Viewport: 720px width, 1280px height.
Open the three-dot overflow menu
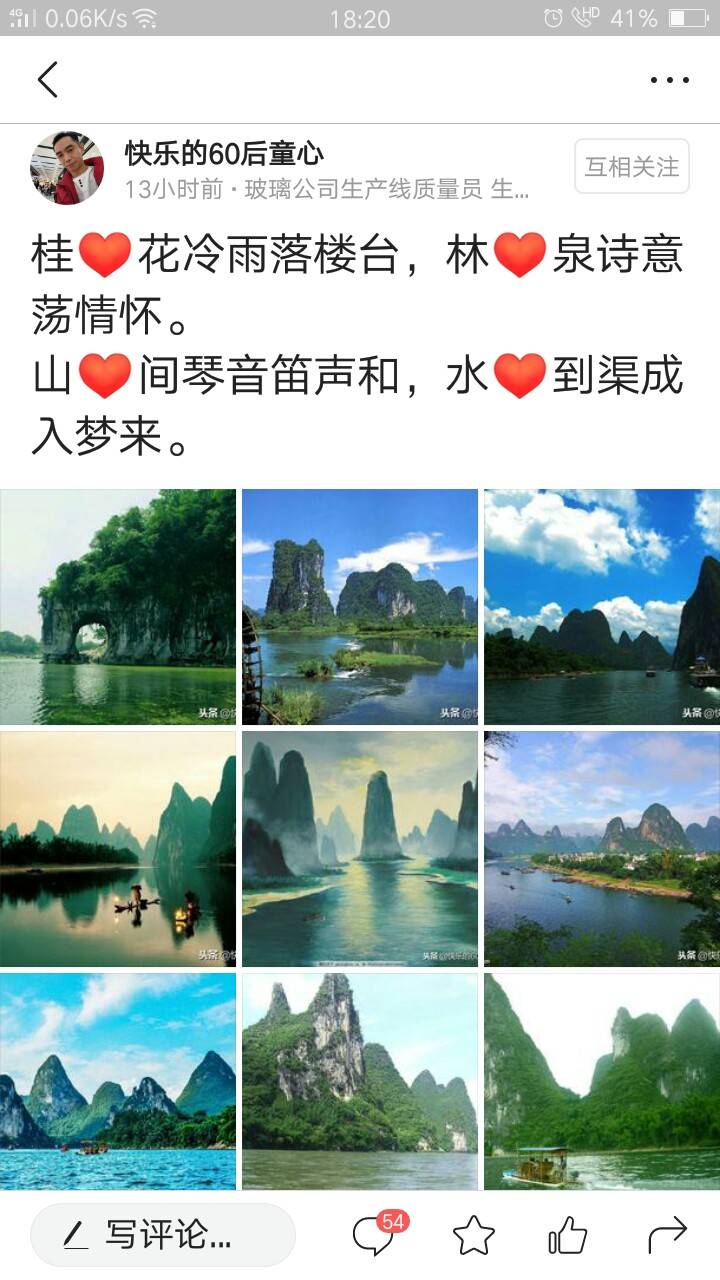[x=669, y=80]
